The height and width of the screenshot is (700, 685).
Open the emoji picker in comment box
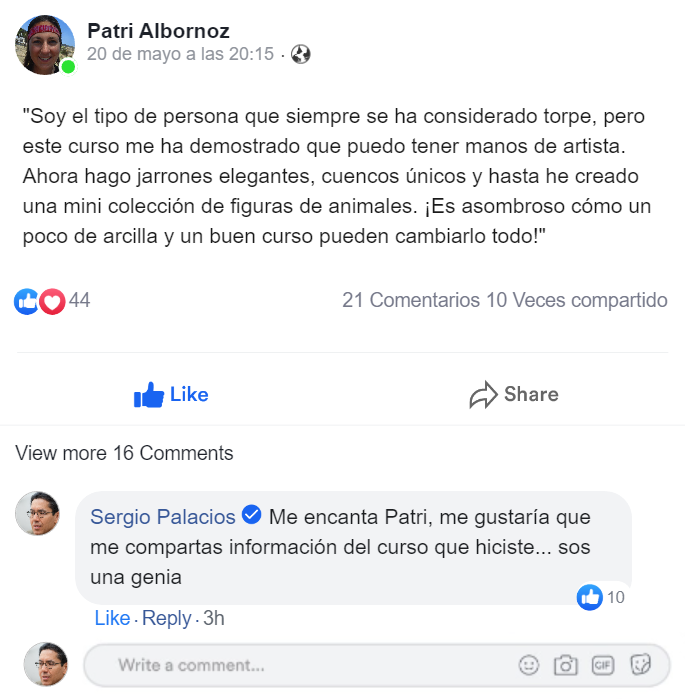tap(529, 665)
